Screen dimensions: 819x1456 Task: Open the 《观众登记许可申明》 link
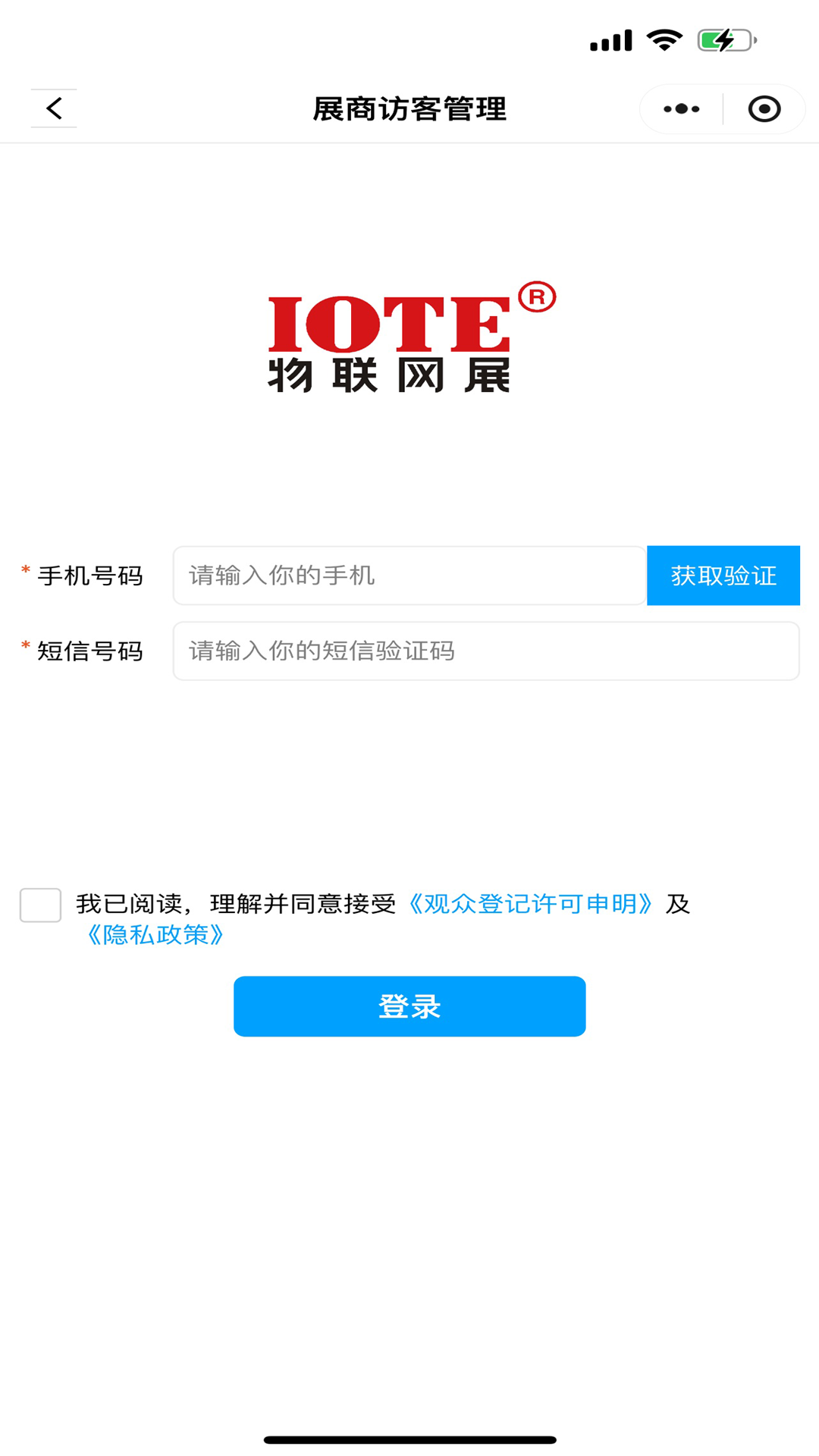click(x=530, y=904)
